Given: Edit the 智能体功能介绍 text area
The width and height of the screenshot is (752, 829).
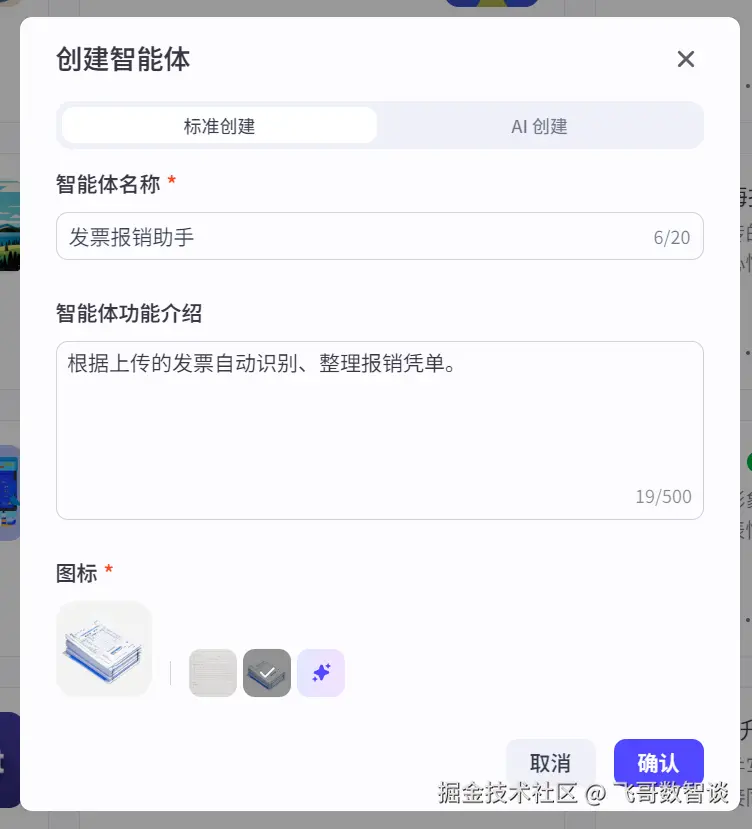Looking at the screenshot, I should (378, 420).
